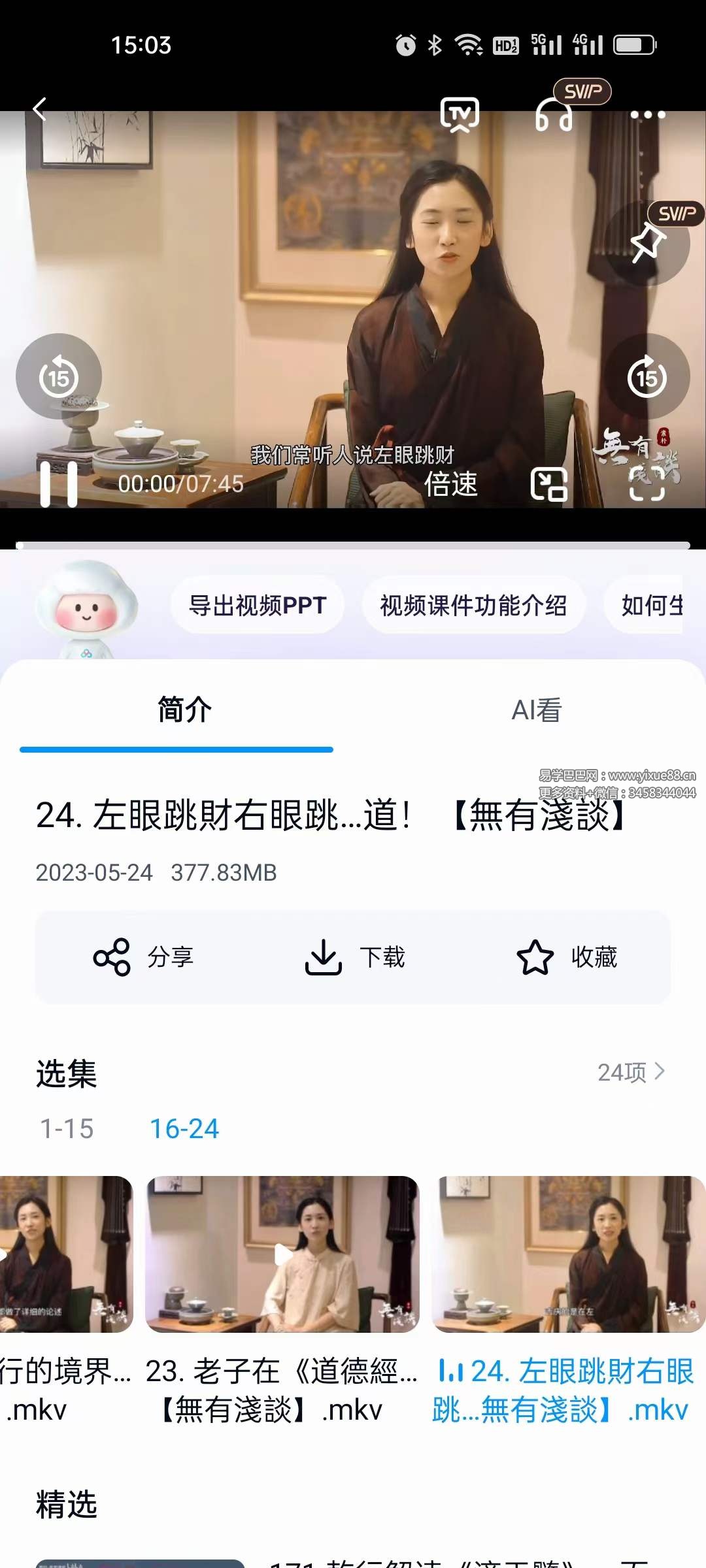Cast the video to TV

460,115
